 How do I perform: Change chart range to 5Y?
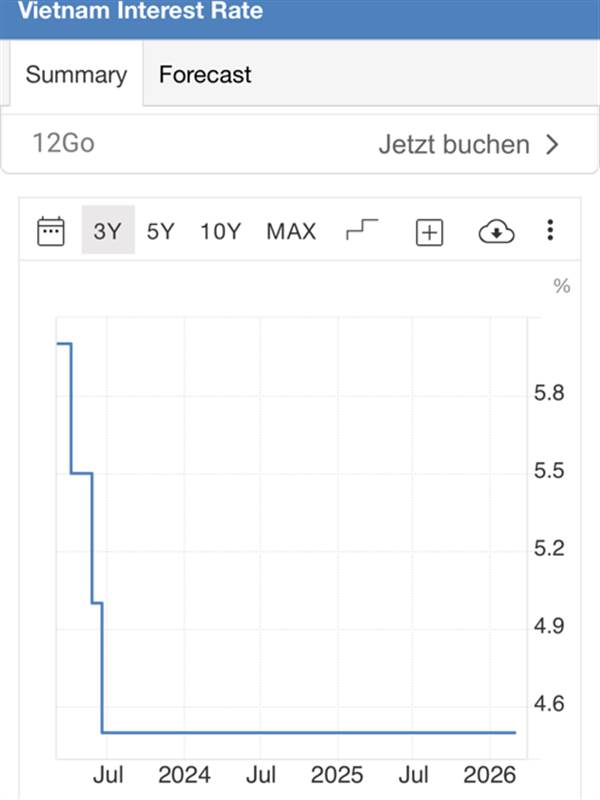[x=160, y=231]
